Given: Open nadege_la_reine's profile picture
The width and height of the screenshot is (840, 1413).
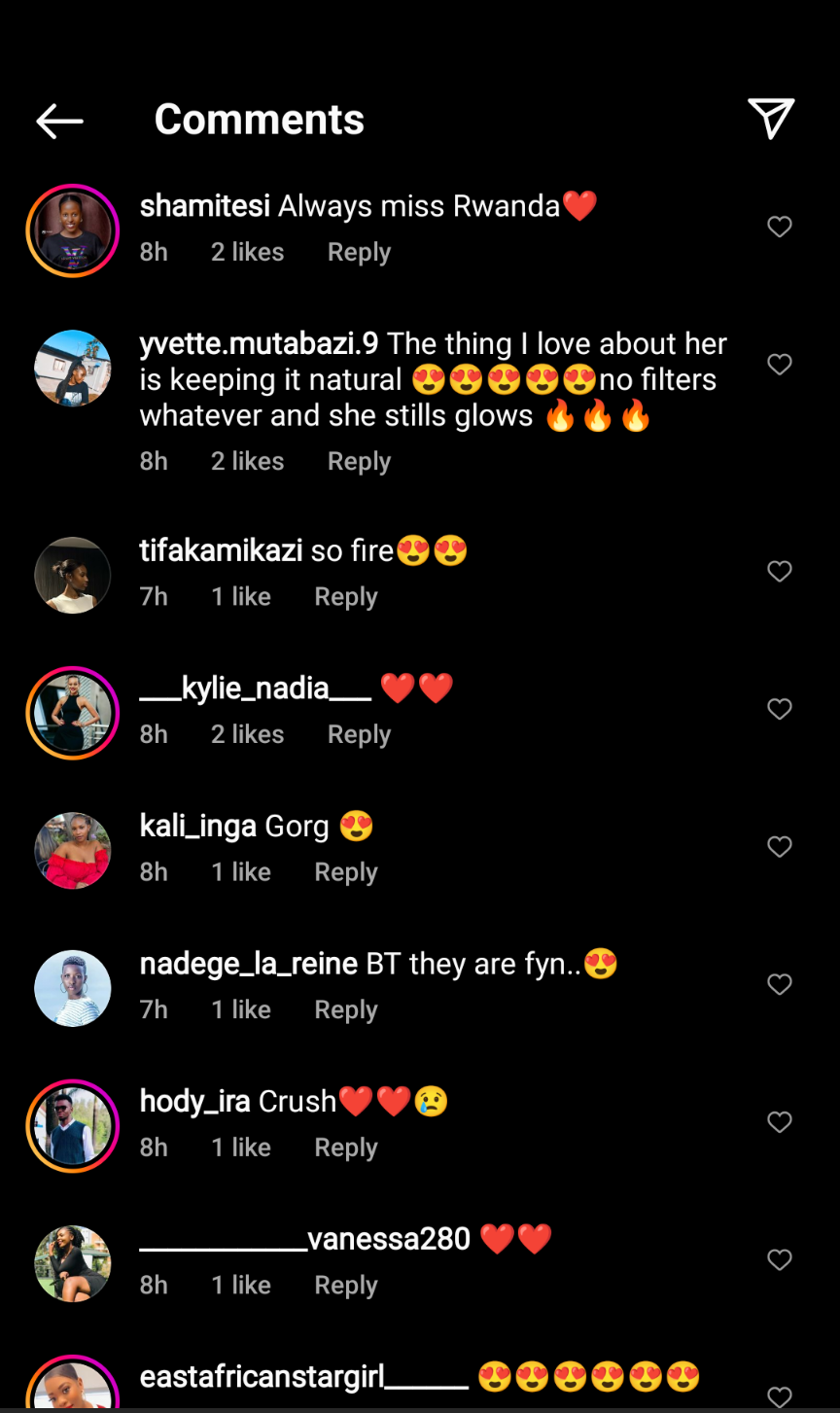Looking at the screenshot, I should [x=73, y=988].
